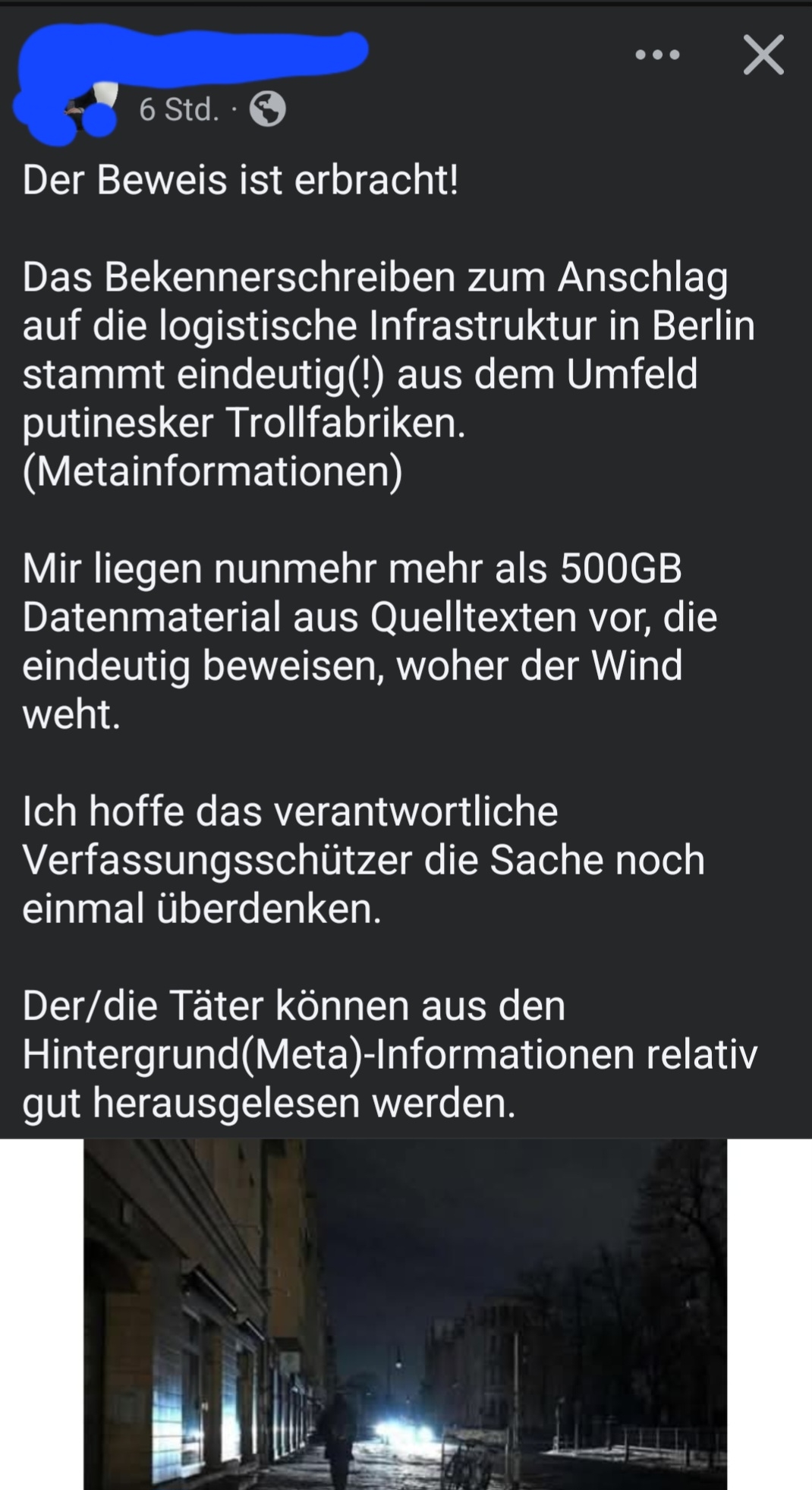Dismiss the post with the X icon
The image size is (812, 1490).
coord(763,55)
